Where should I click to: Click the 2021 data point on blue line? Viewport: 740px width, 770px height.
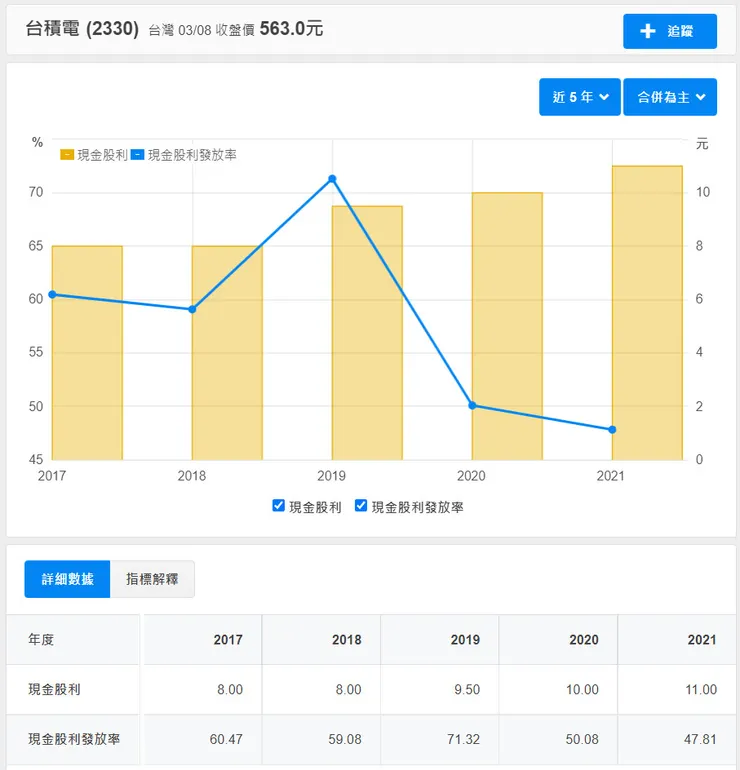click(x=611, y=428)
